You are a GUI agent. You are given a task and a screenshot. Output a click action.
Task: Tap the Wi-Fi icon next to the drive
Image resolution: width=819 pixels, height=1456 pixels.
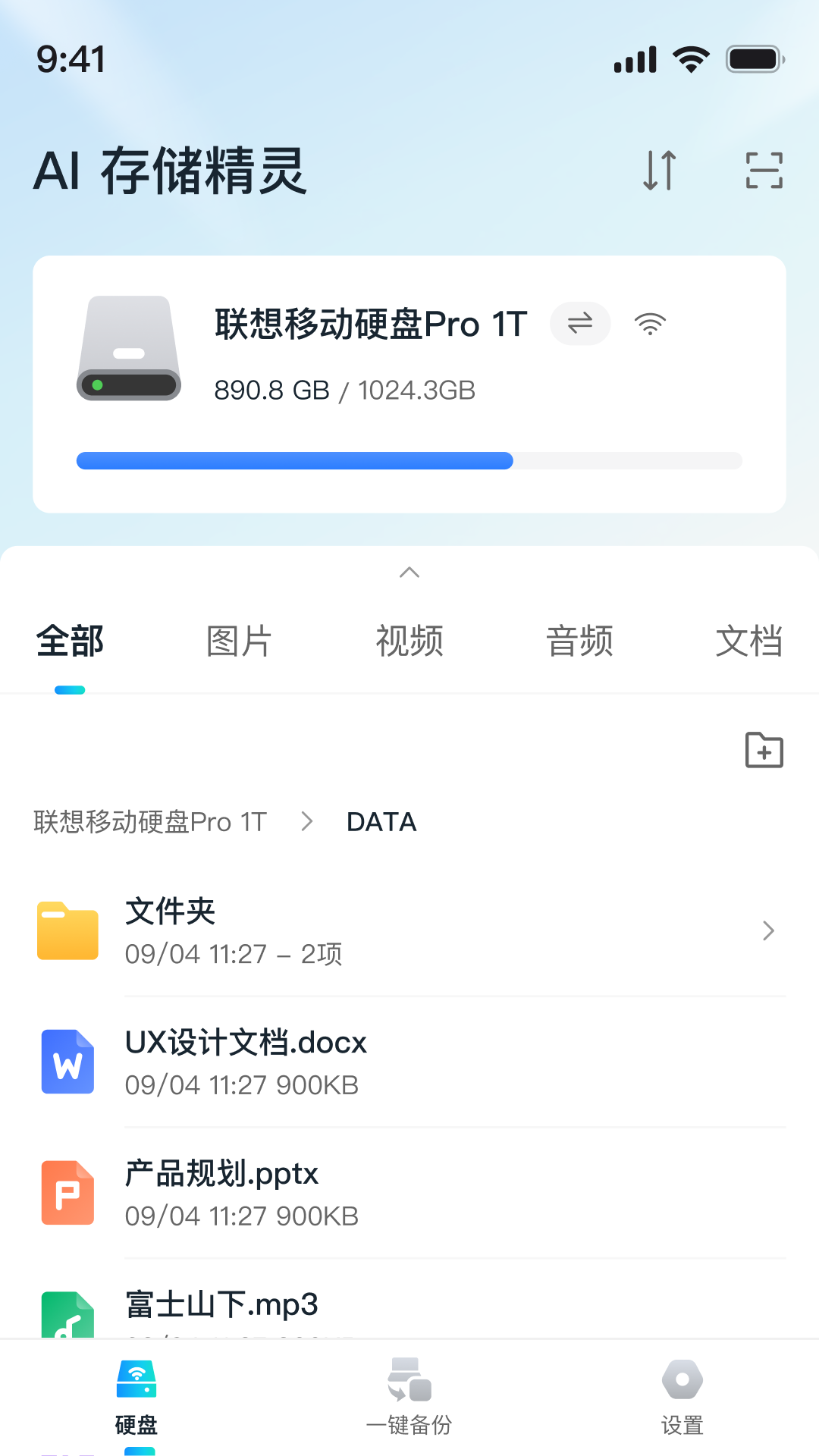[x=650, y=324]
